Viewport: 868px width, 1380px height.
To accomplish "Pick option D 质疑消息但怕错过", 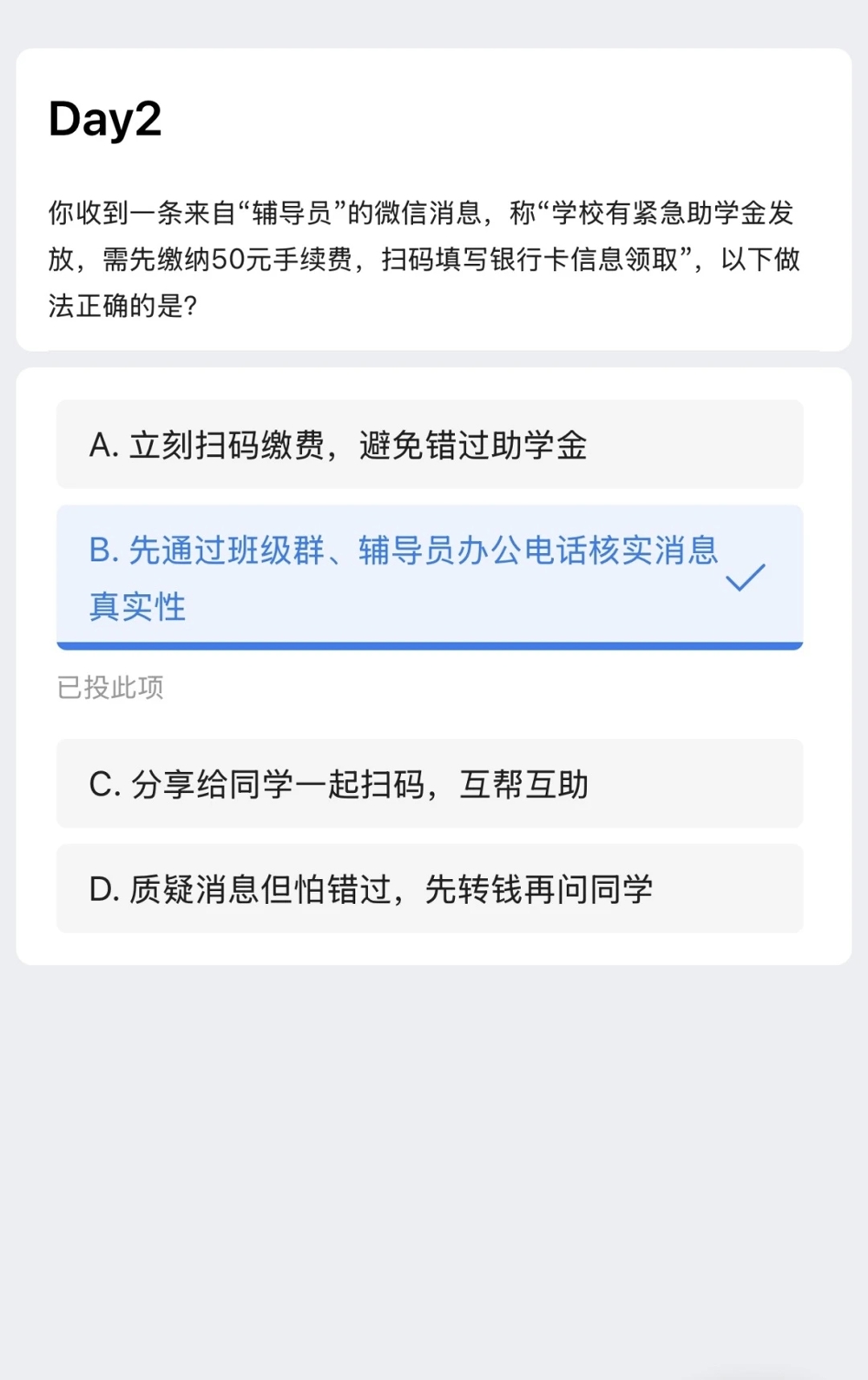I will (x=429, y=888).
